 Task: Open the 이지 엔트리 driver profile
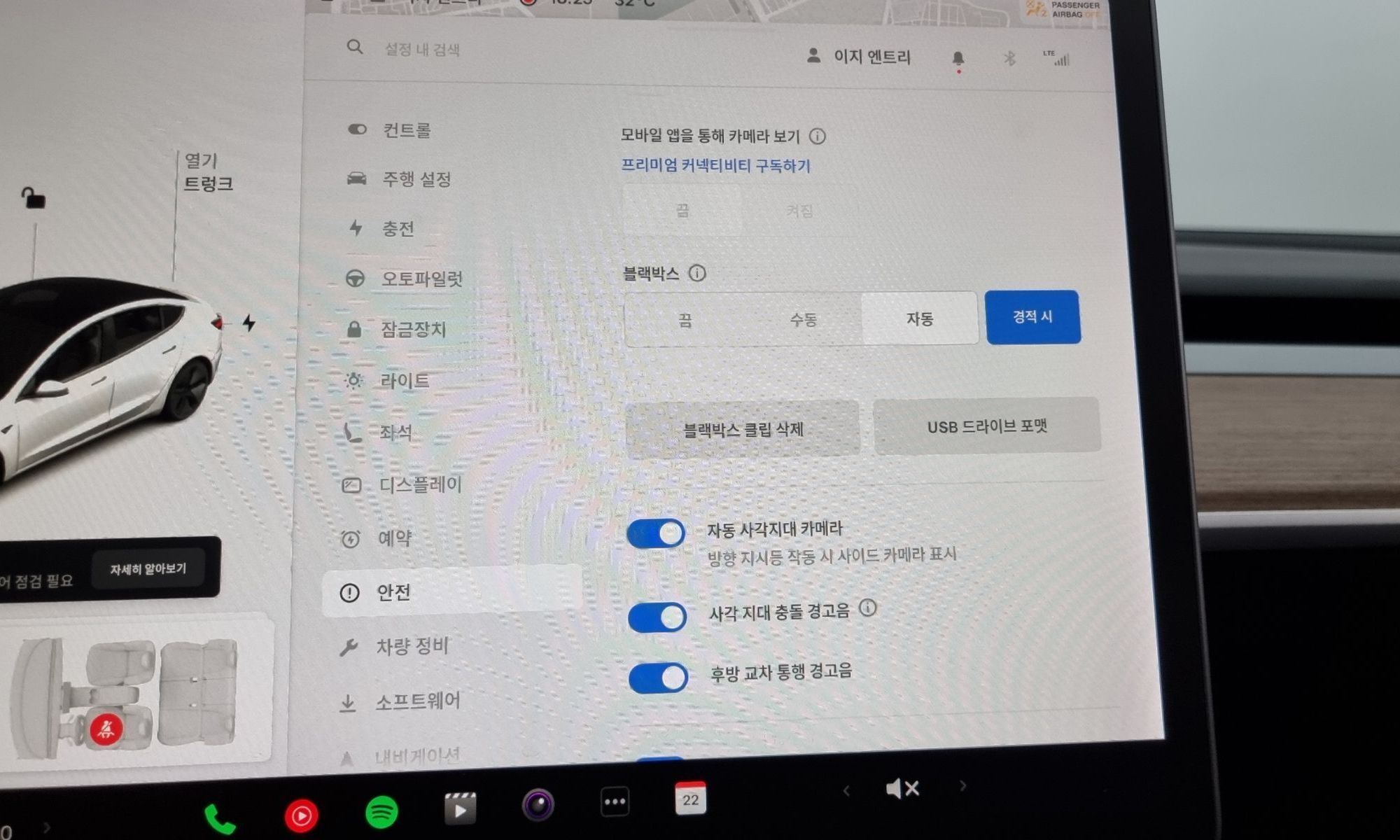pos(860,57)
